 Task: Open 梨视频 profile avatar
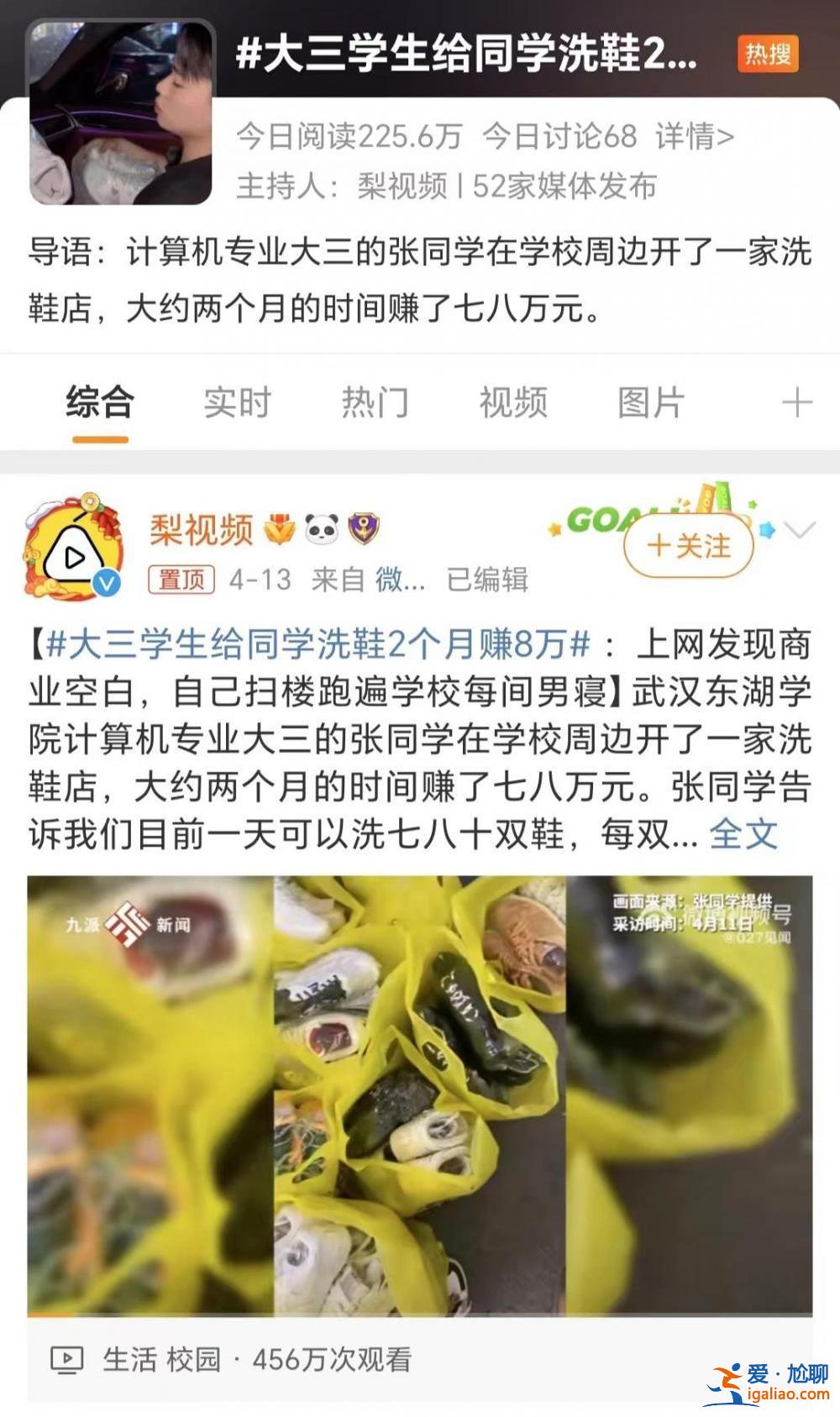click(73, 549)
